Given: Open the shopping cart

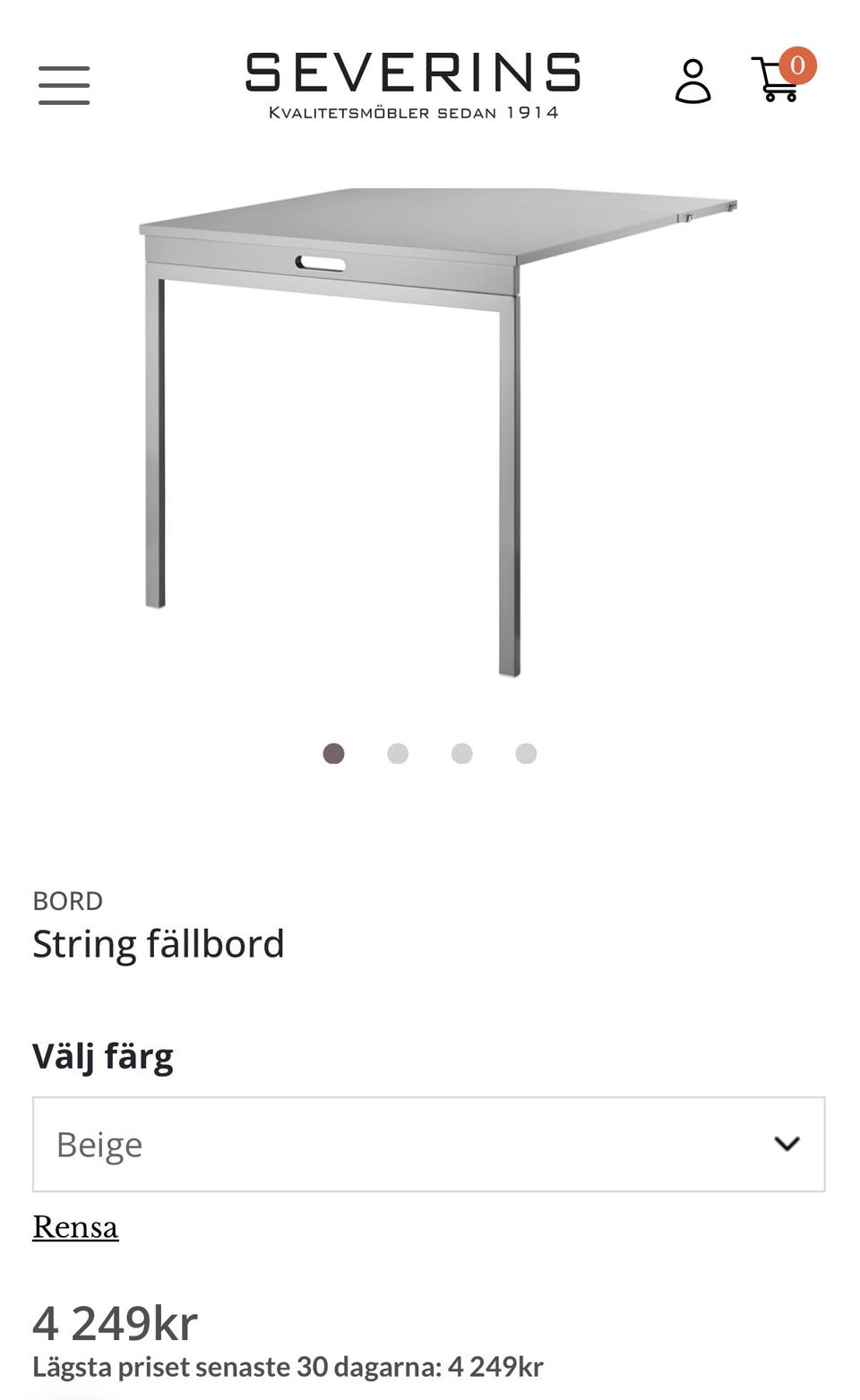Looking at the screenshot, I should click(x=772, y=85).
